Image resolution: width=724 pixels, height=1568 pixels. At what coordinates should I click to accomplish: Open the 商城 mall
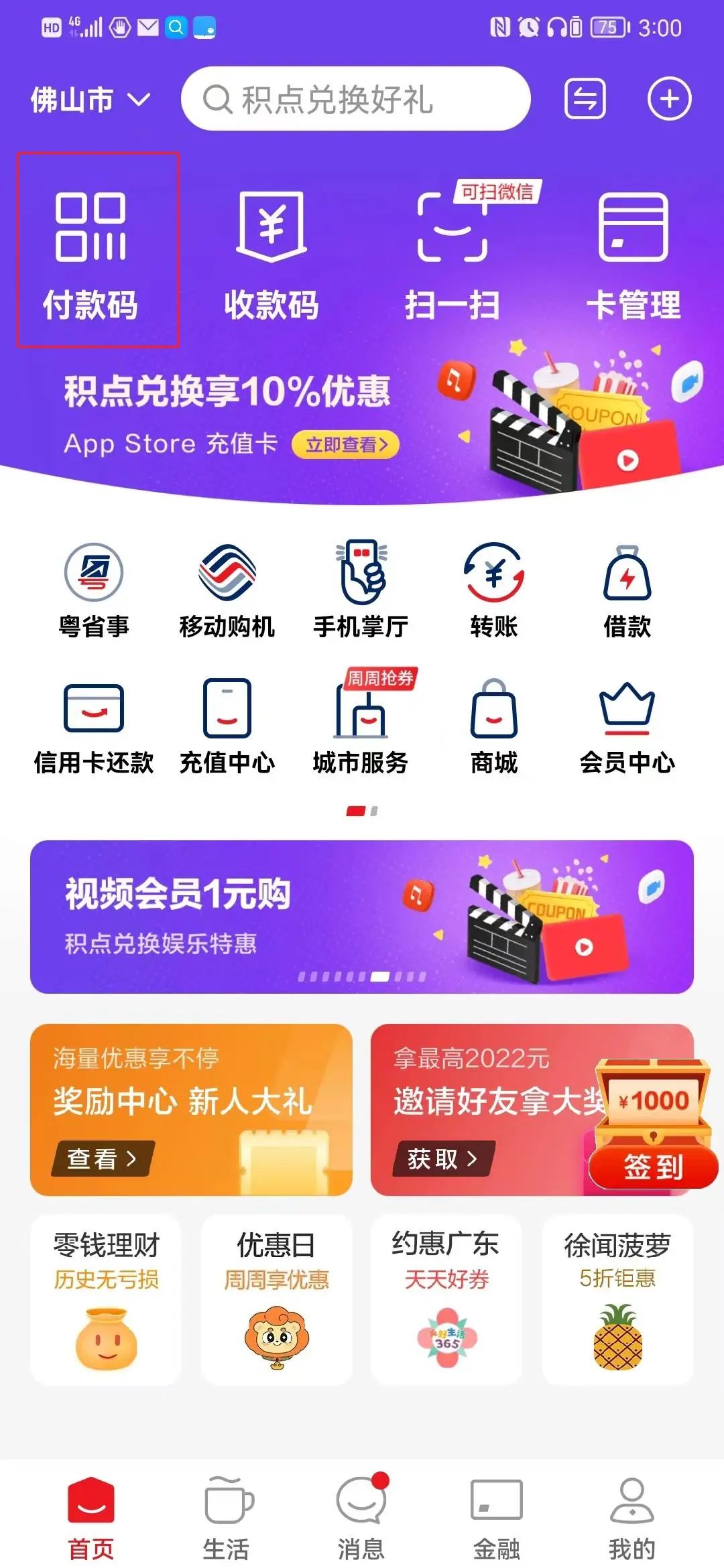[x=494, y=724]
